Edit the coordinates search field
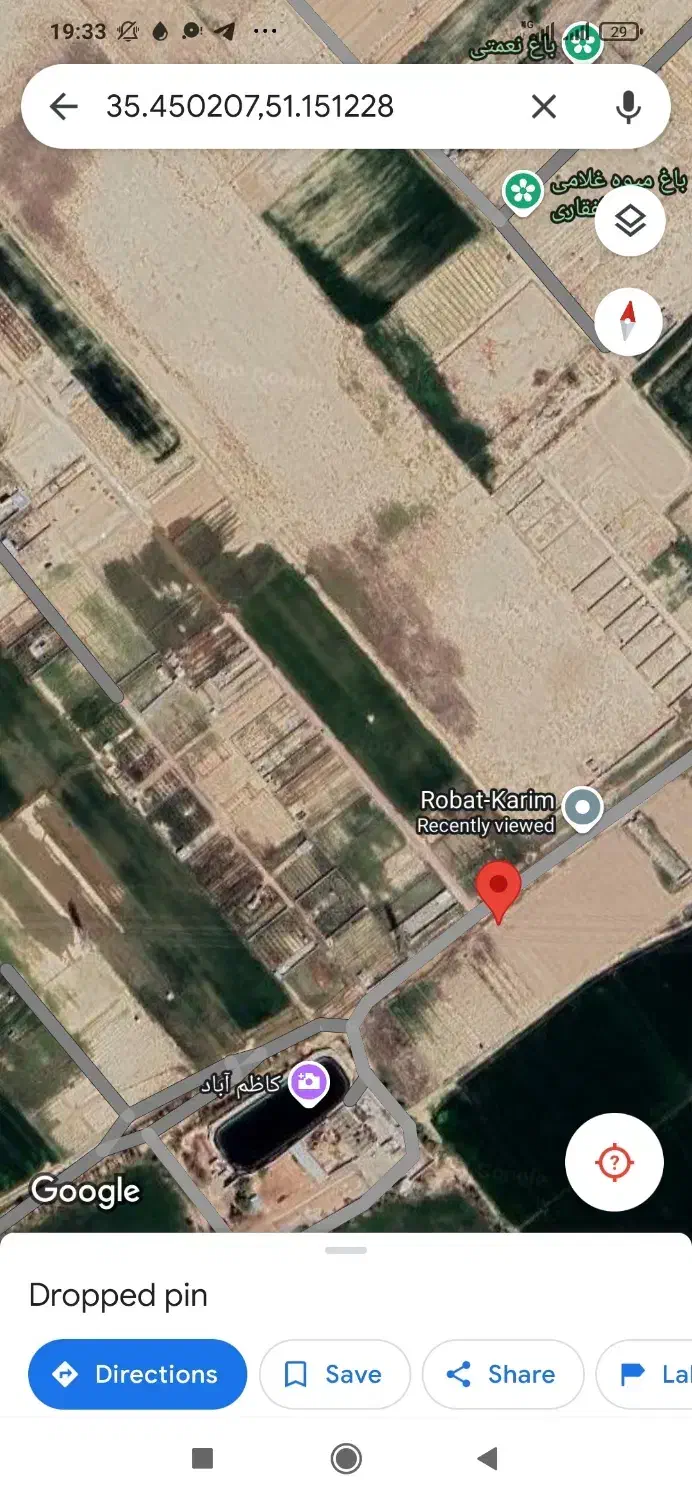This screenshot has height=1500, width=692. click(300, 106)
